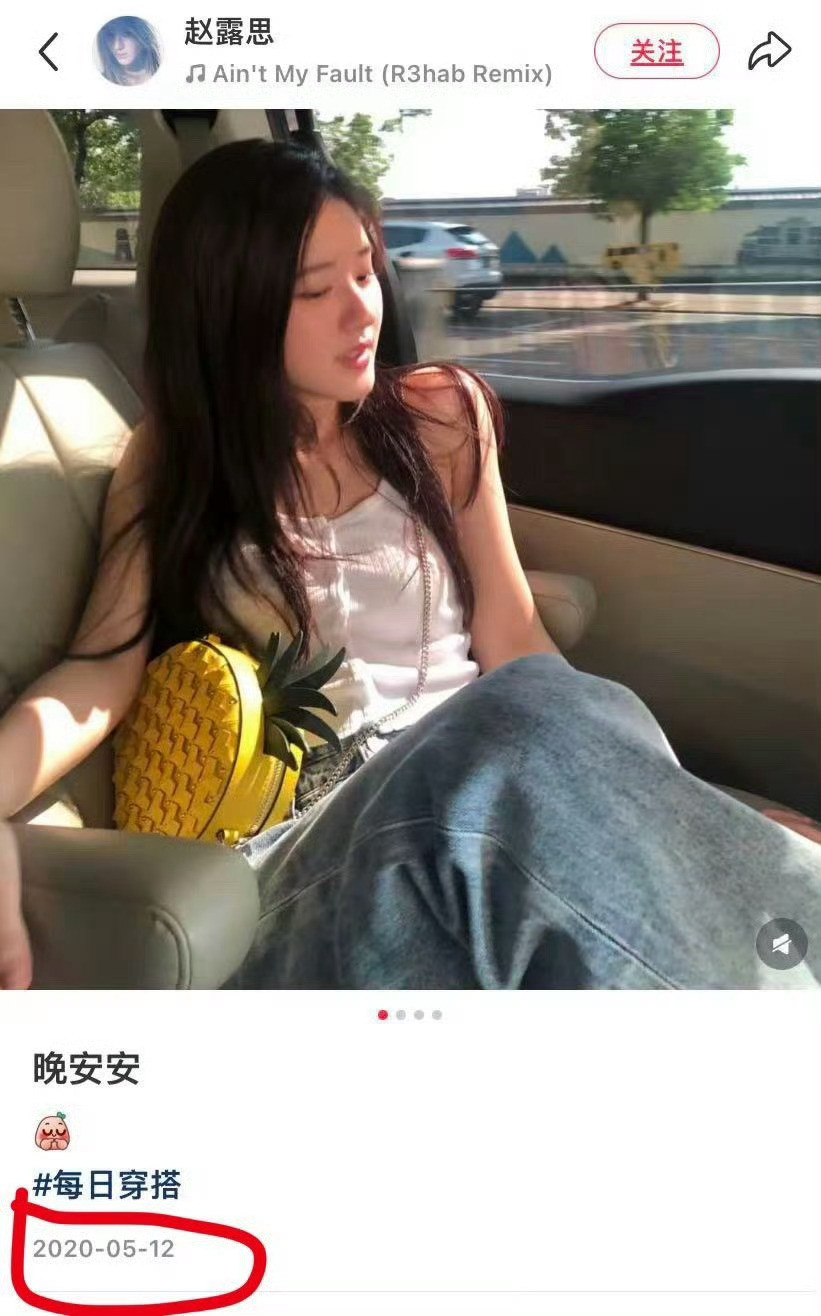Tap the back arrow to return
821x1316 pixels.
(48, 52)
